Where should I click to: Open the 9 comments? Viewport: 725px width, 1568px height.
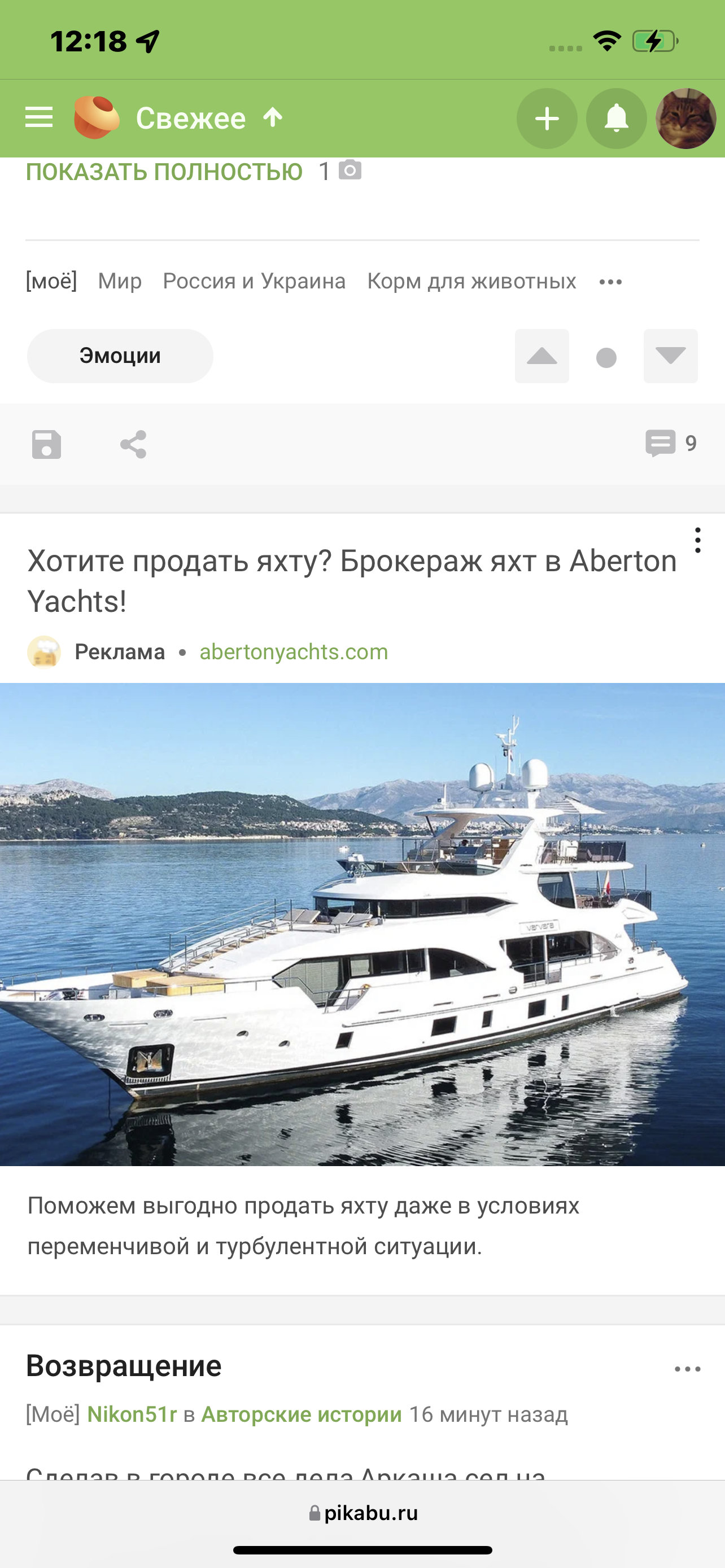point(671,443)
